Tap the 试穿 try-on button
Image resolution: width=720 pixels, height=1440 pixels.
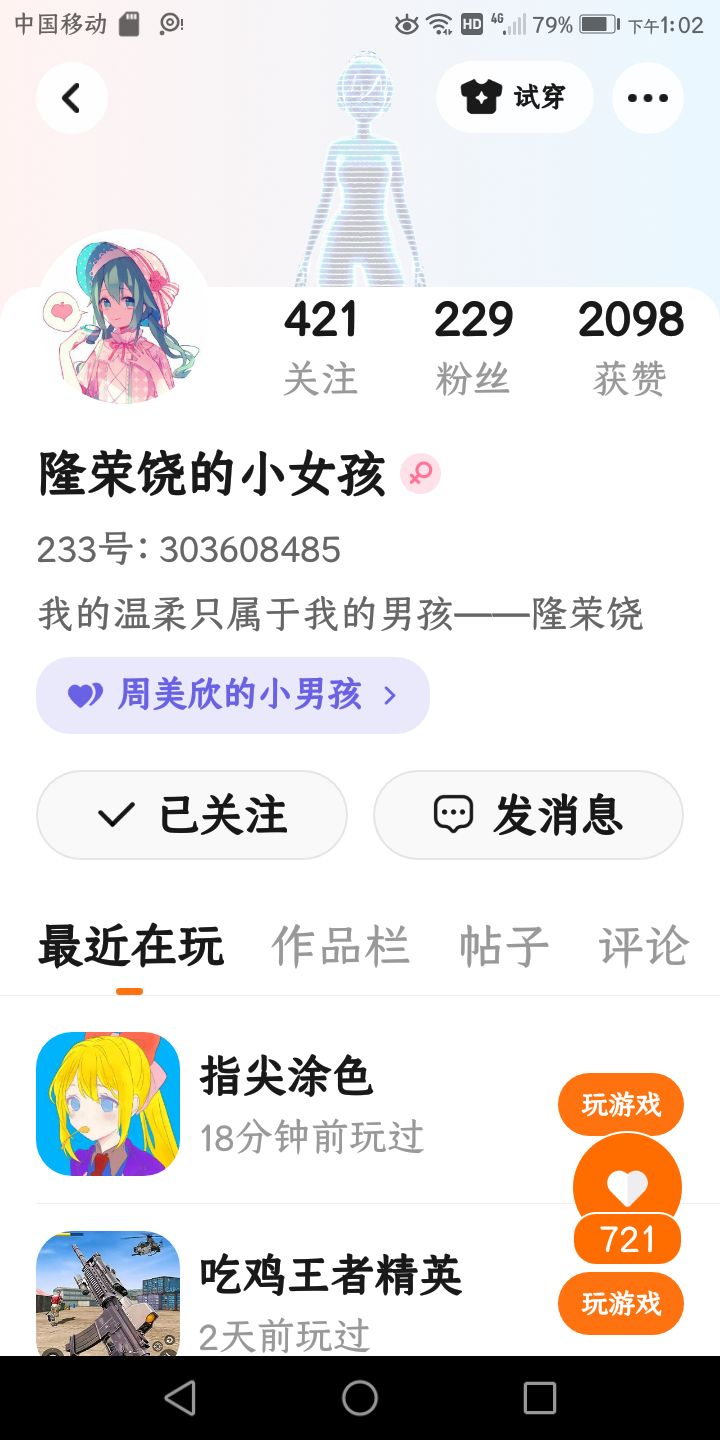(x=515, y=98)
